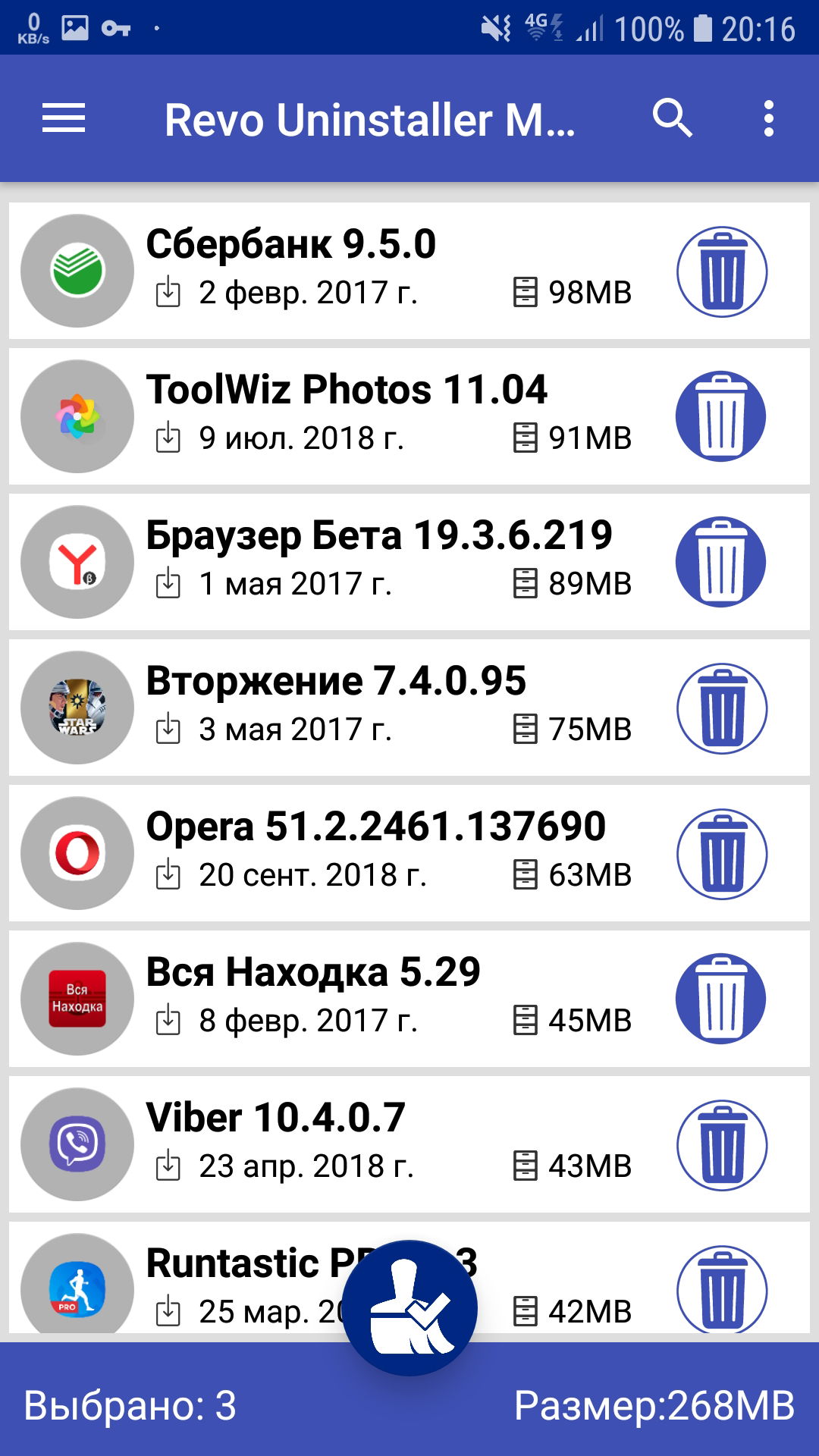The width and height of the screenshot is (819, 1456).
Task: Toggle the trash icon for Viber 10.4.0.7
Action: pyautogui.click(x=721, y=1145)
